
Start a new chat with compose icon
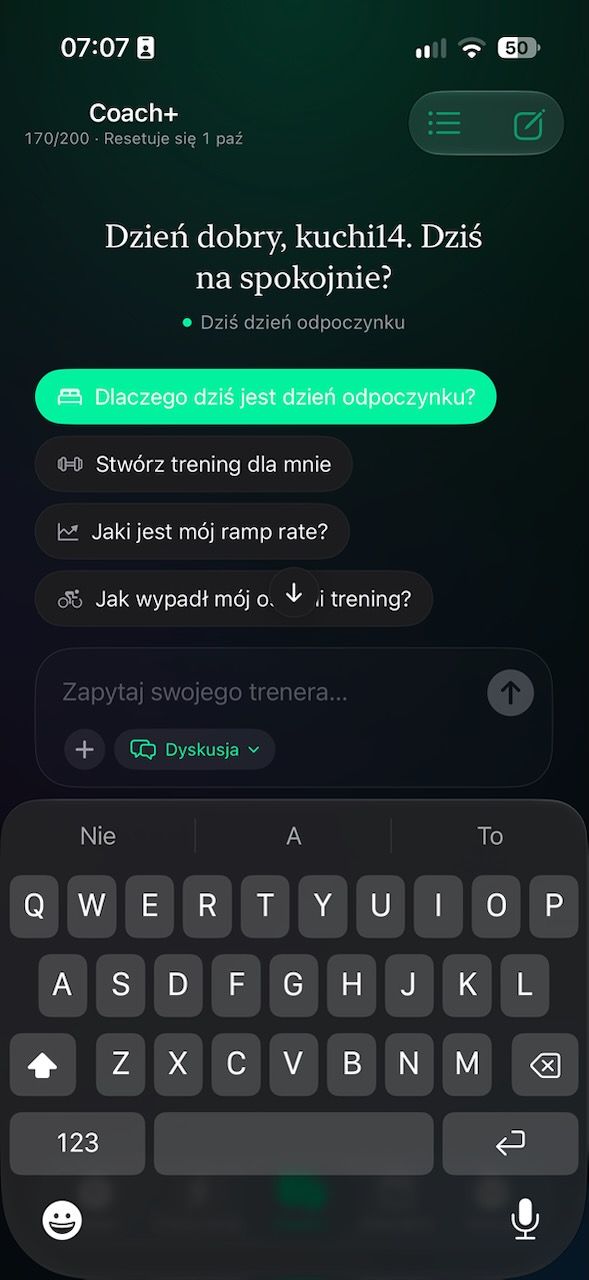[x=528, y=124]
